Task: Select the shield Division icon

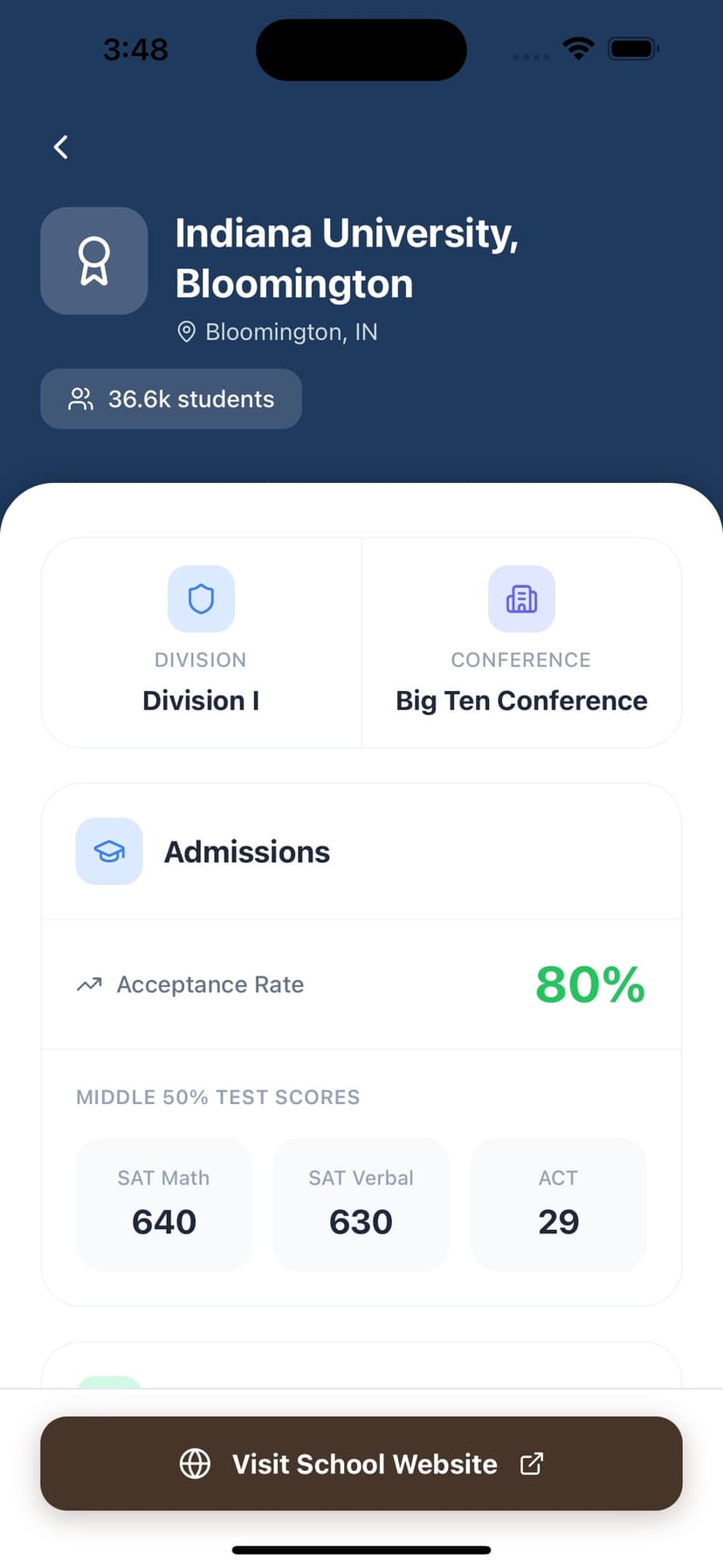Action: coord(201,598)
